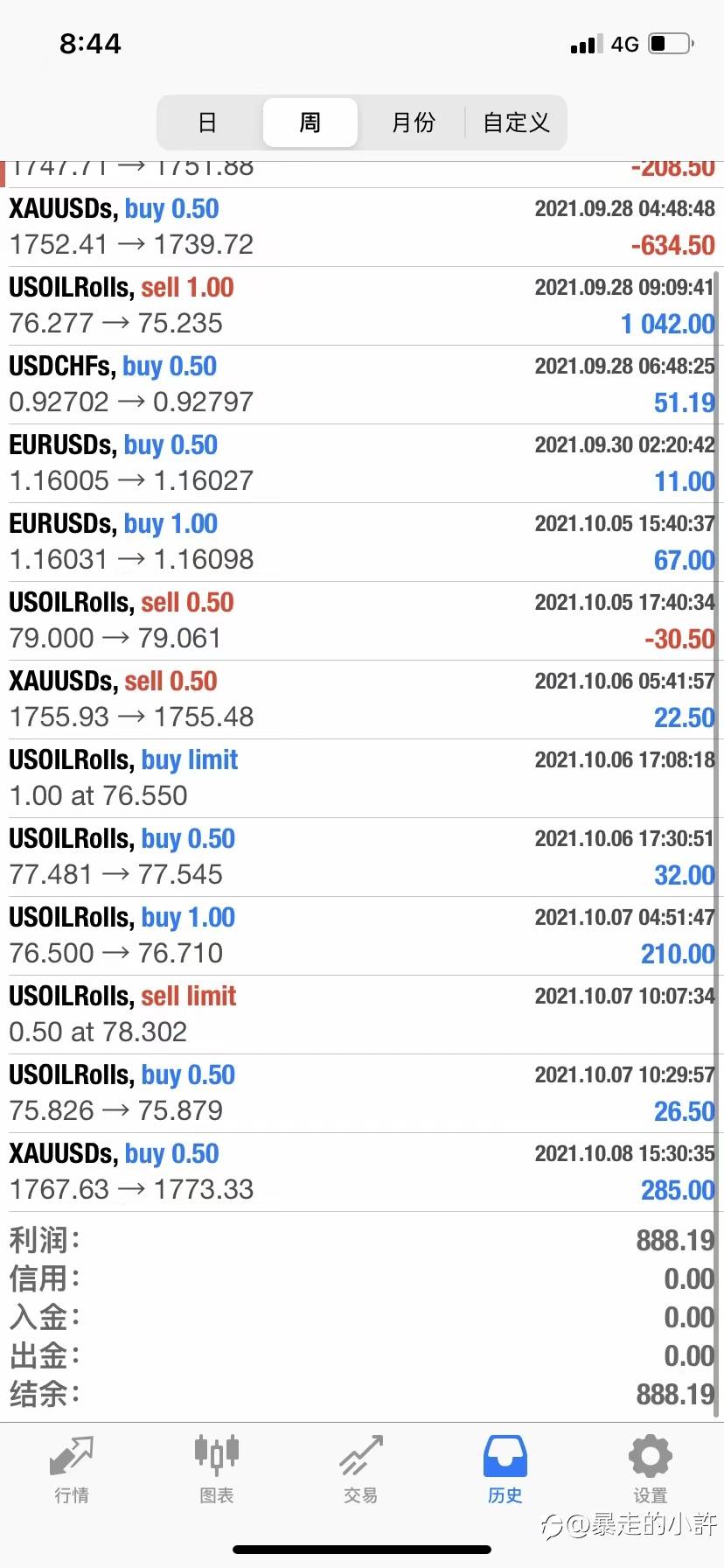Select the 周 period tab
The width and height of the screenshot is (724, 1568).
tap(310, 122)
